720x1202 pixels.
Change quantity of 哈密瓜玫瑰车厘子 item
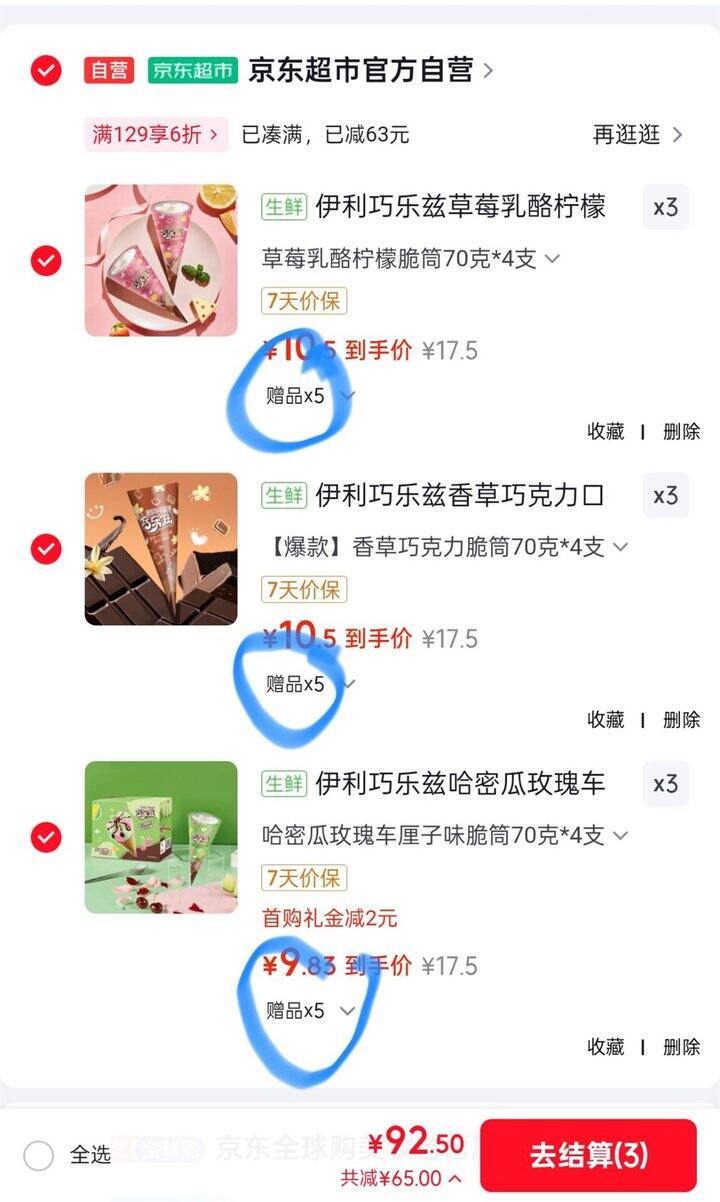665,784
